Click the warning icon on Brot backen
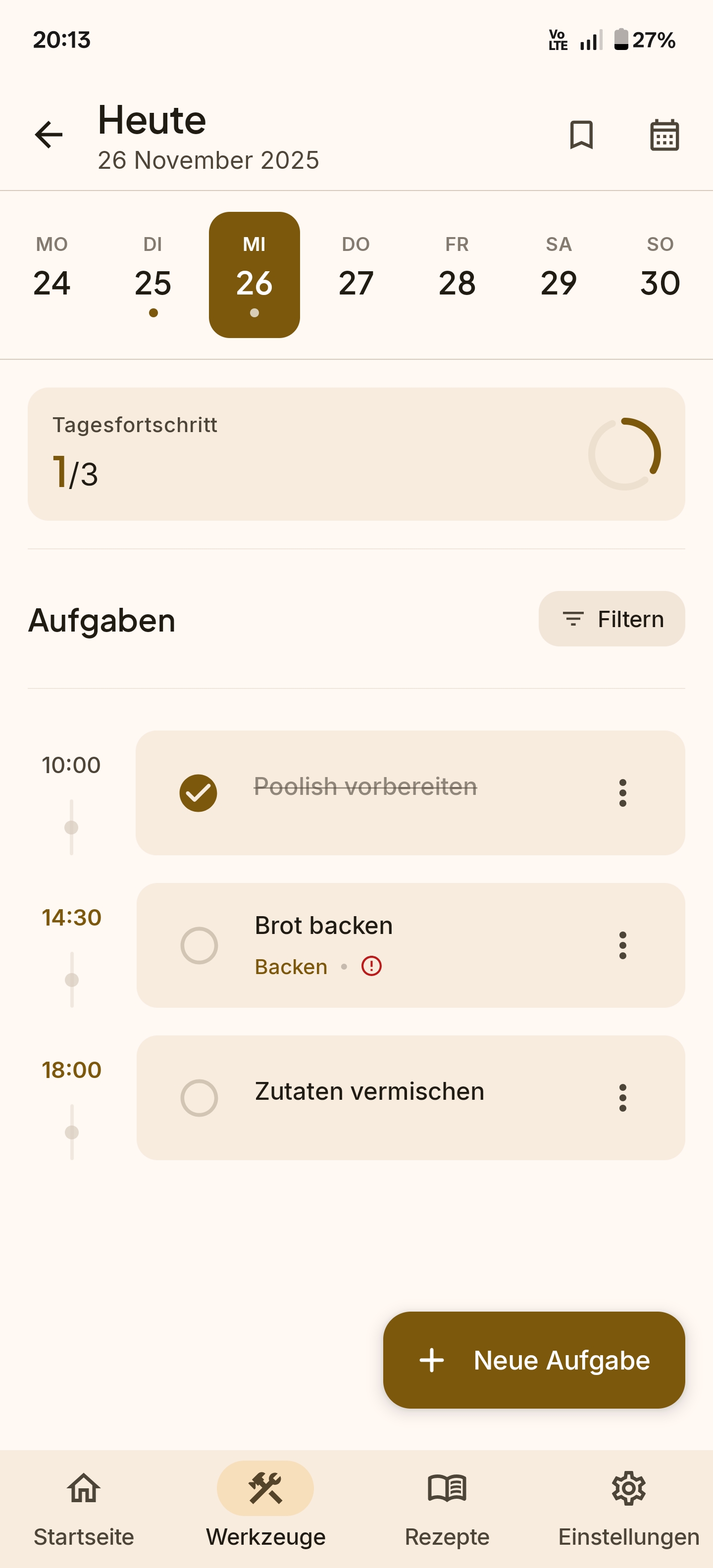713x1568 pixels. click(x=371, y=966)
